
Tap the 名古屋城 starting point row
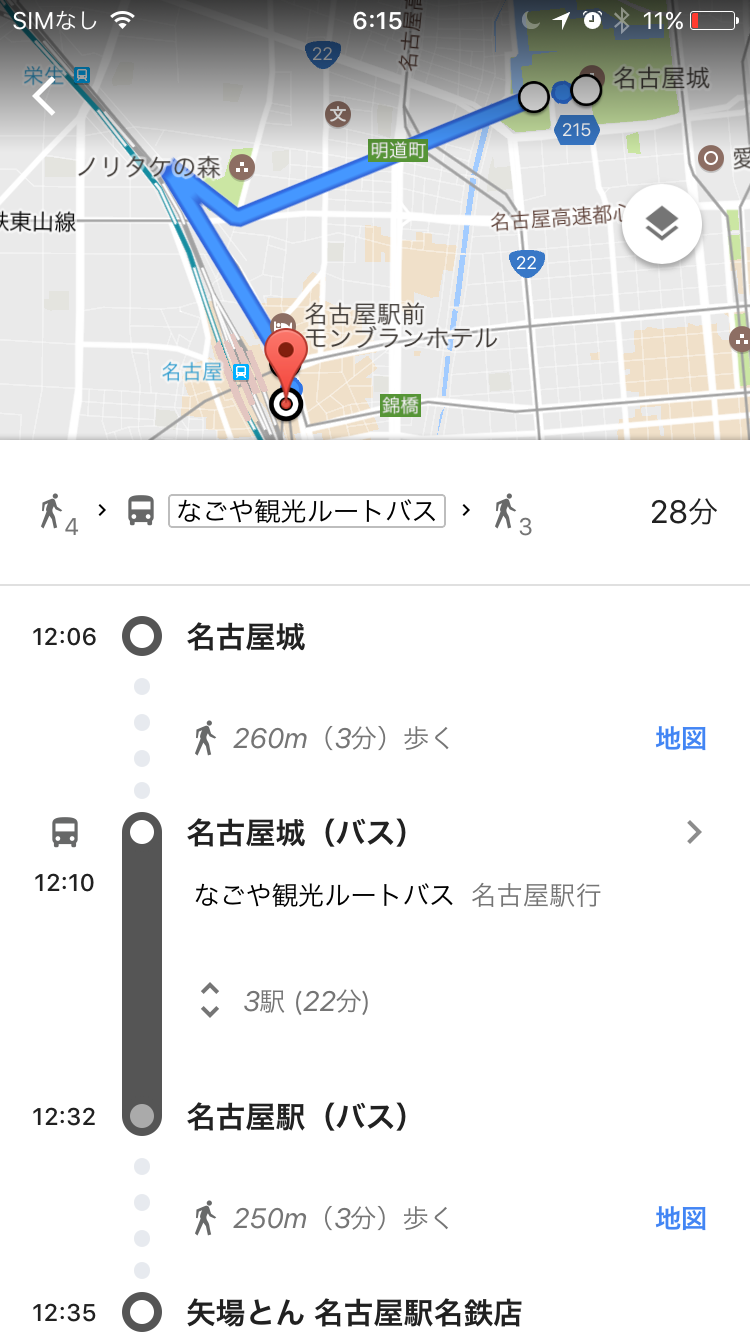pos(375,637)
